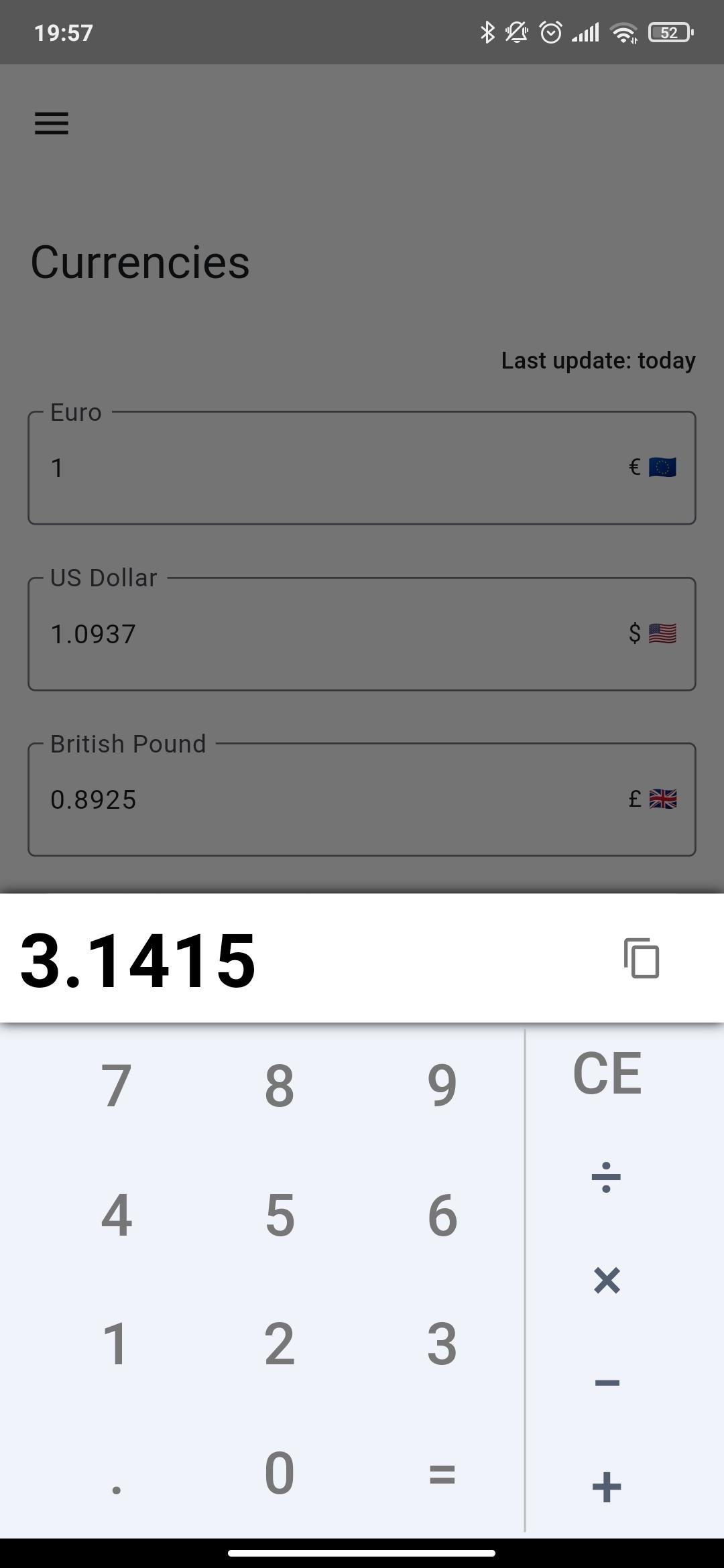Hit the minus operator key
Viewport: 724px width, 1568px height.
[607, 1382]
